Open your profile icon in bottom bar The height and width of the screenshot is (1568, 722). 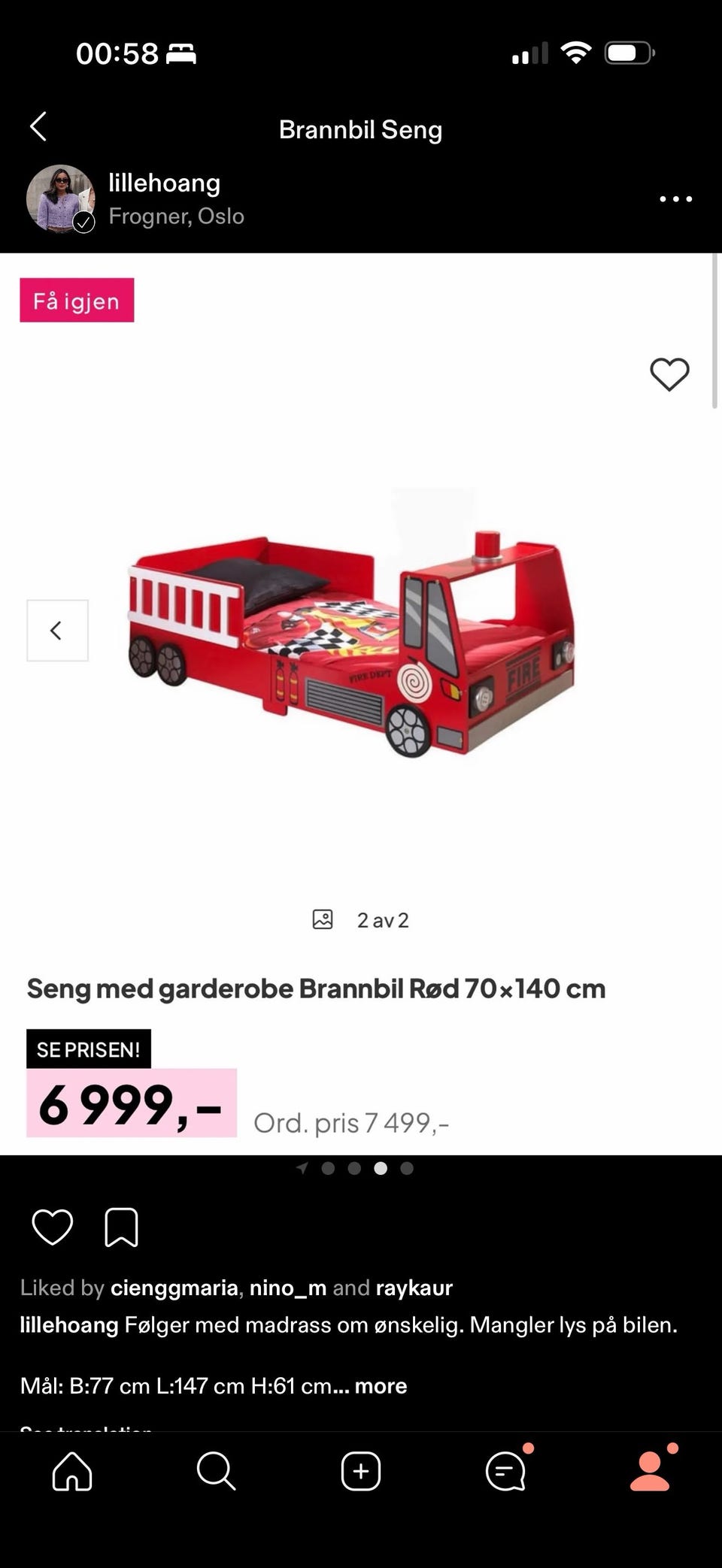(650, 1471)
